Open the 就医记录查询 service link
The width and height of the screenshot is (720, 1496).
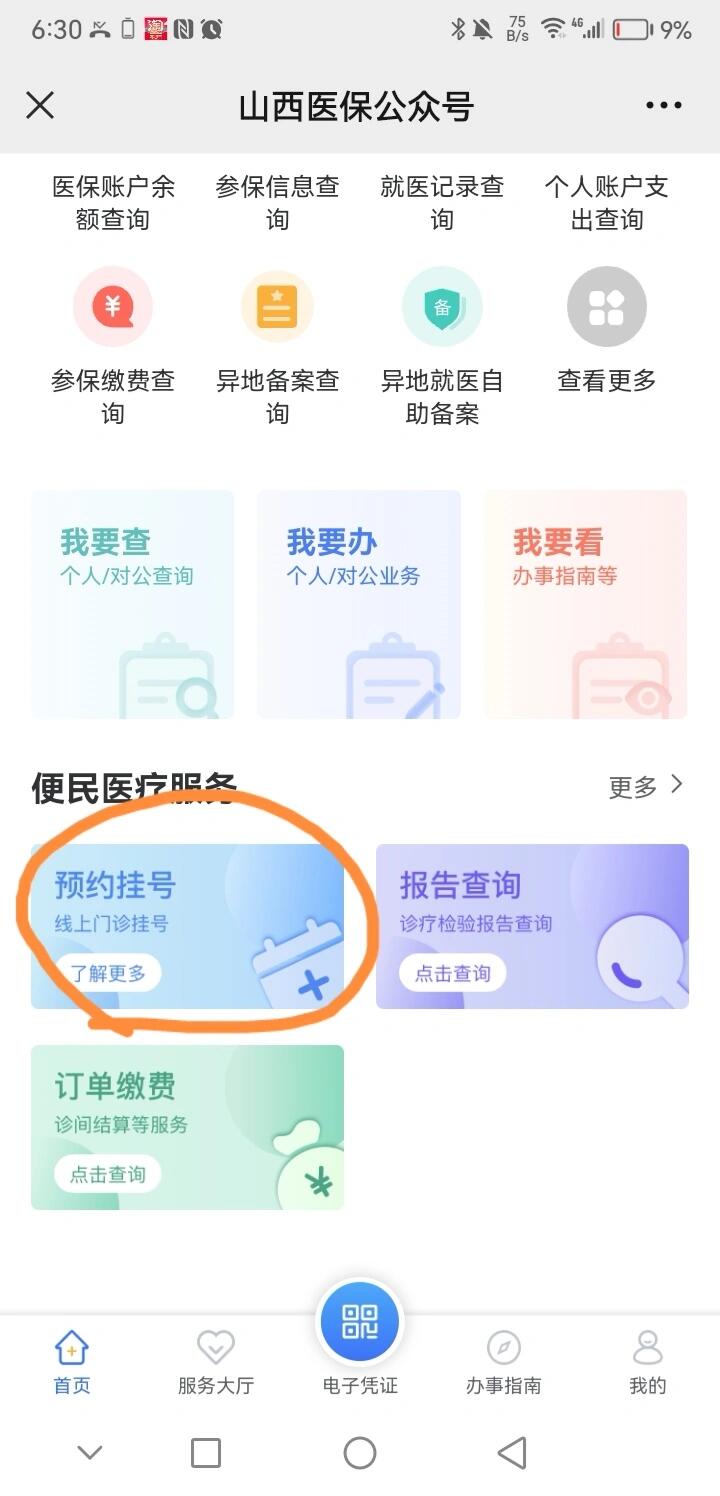click(442, 201)
